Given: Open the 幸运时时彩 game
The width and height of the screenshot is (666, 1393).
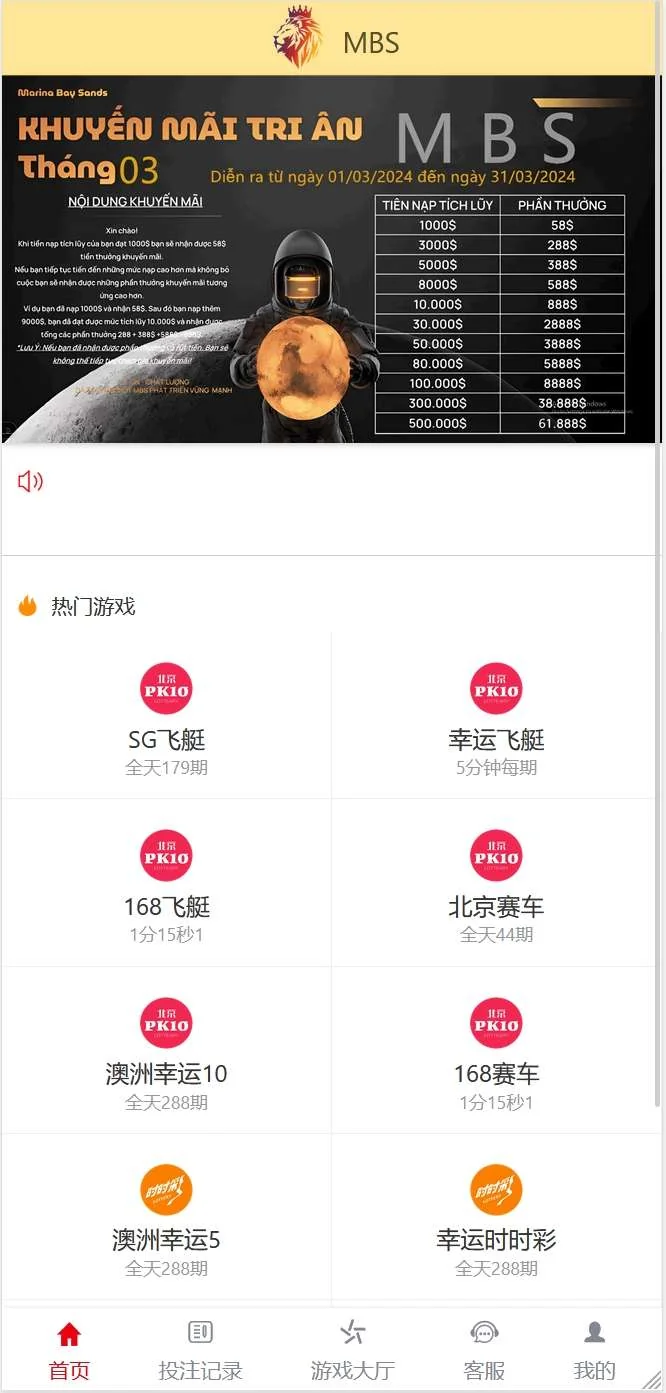Looking at the screenshot, I should [496, 1218].
